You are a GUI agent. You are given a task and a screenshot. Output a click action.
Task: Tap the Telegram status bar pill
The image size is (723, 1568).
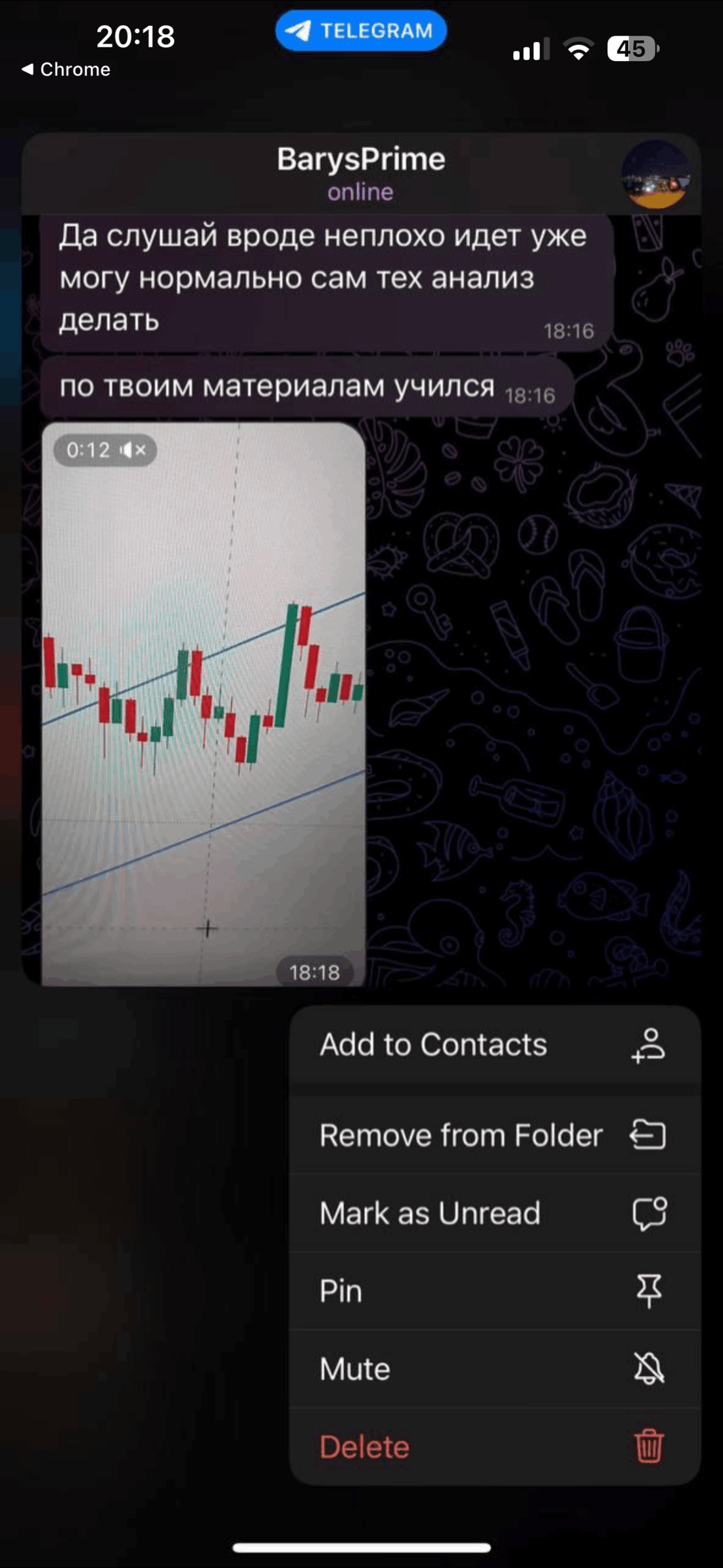361,31
